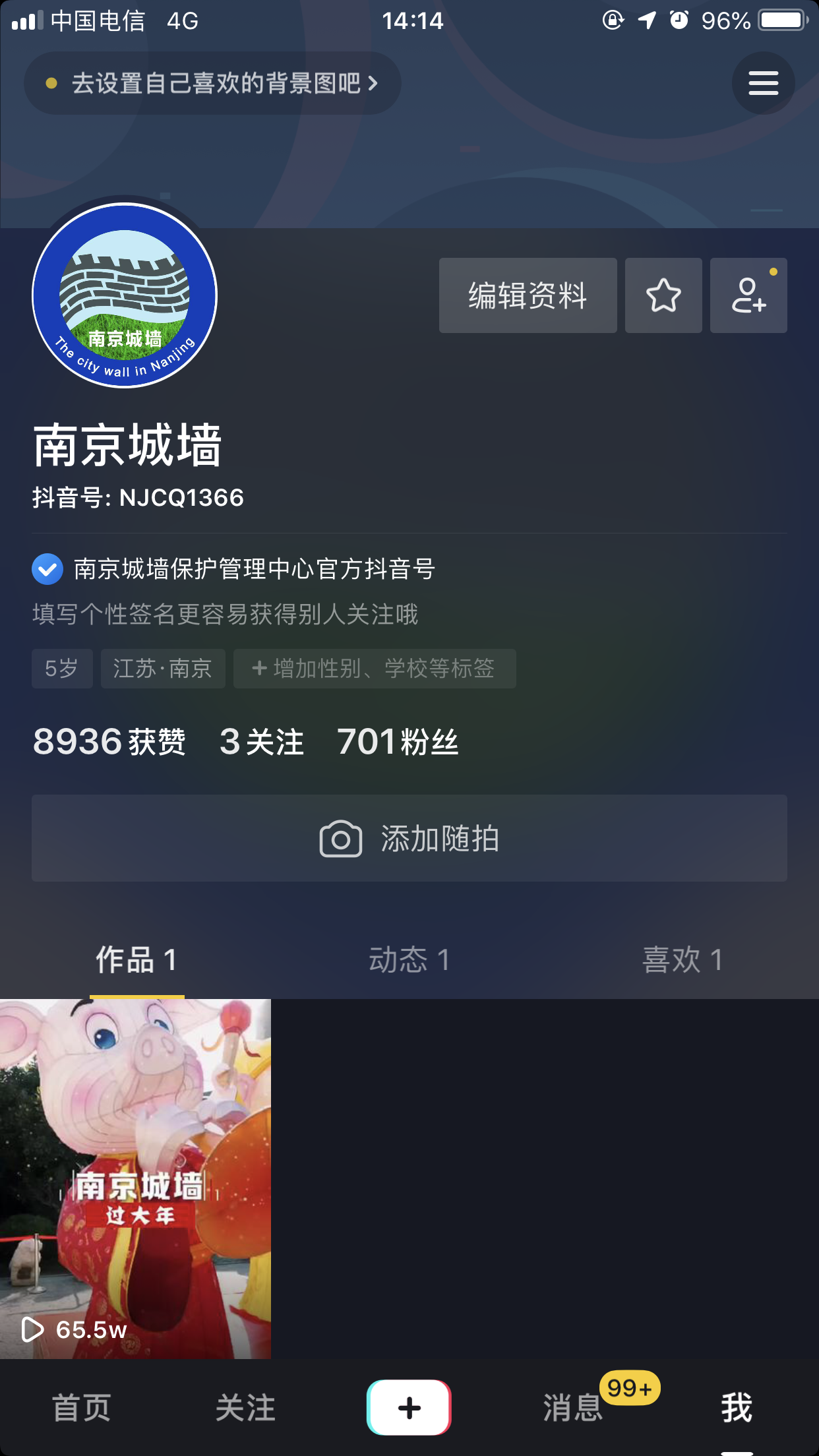Open the hamburger menu
The height and width of the screenshot is (1456, 819).
763,84
